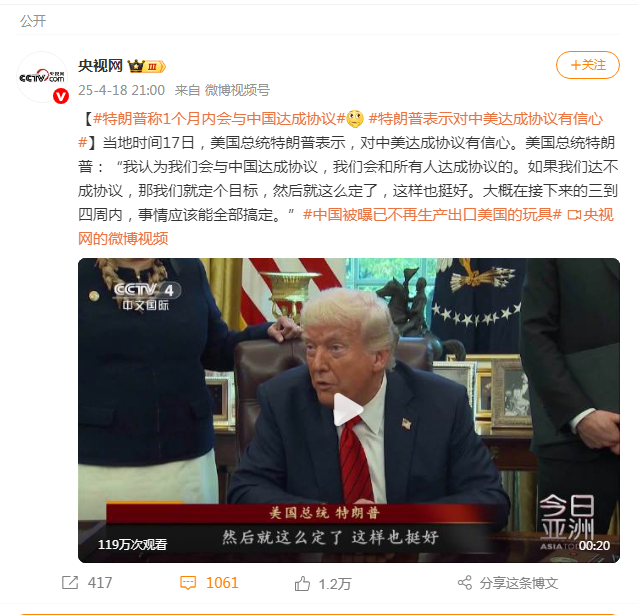Open 央视网 profile avatar
The image size is (638, 615).
click(43, 76)
